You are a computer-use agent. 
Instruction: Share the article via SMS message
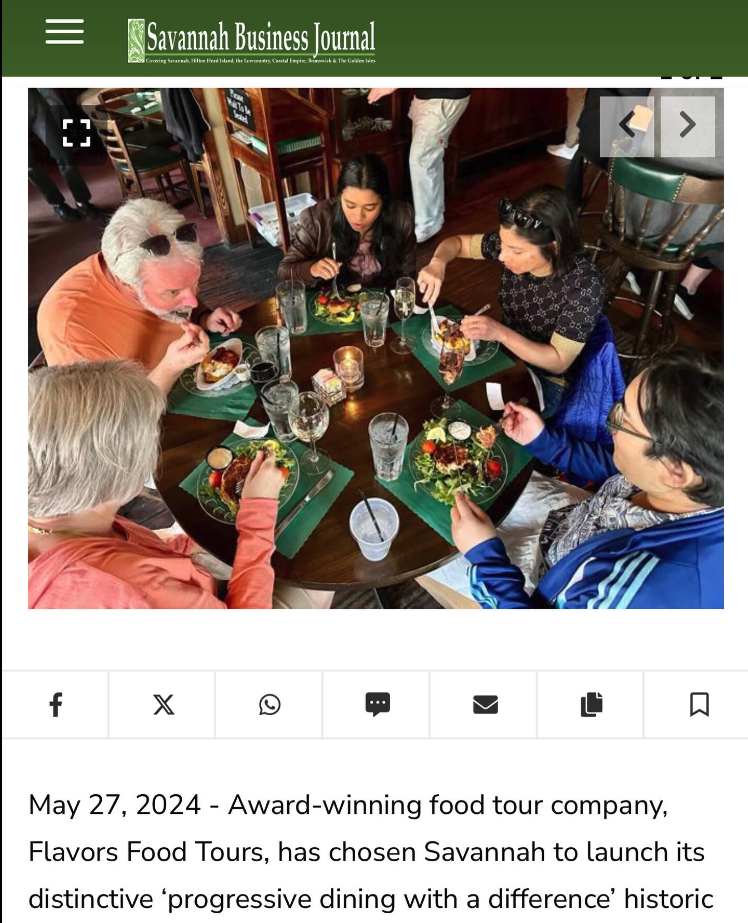377,705
